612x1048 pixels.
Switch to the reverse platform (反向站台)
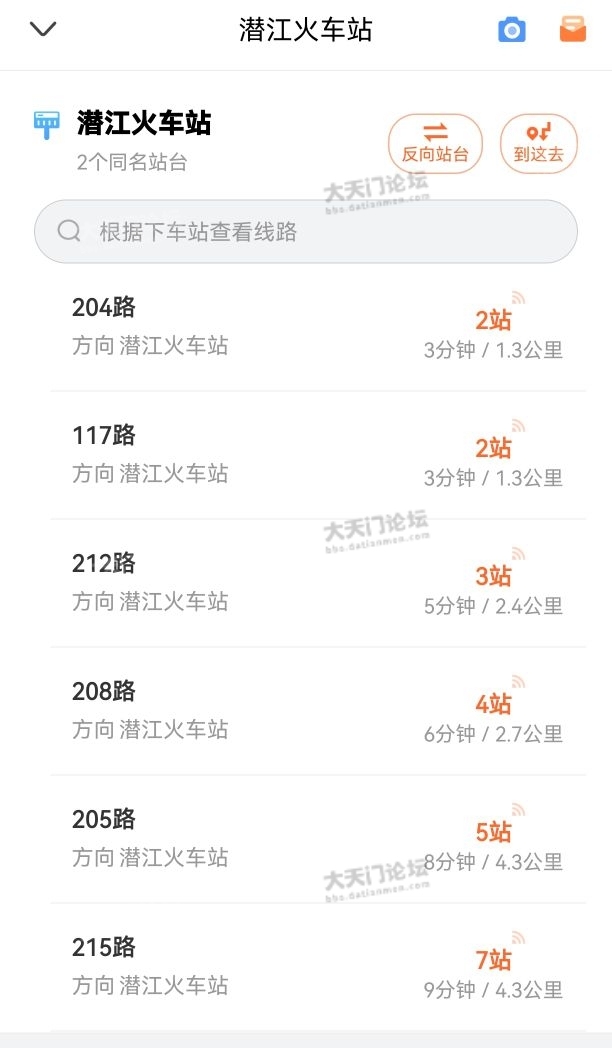pyautogui.click(x=436, y=144)
